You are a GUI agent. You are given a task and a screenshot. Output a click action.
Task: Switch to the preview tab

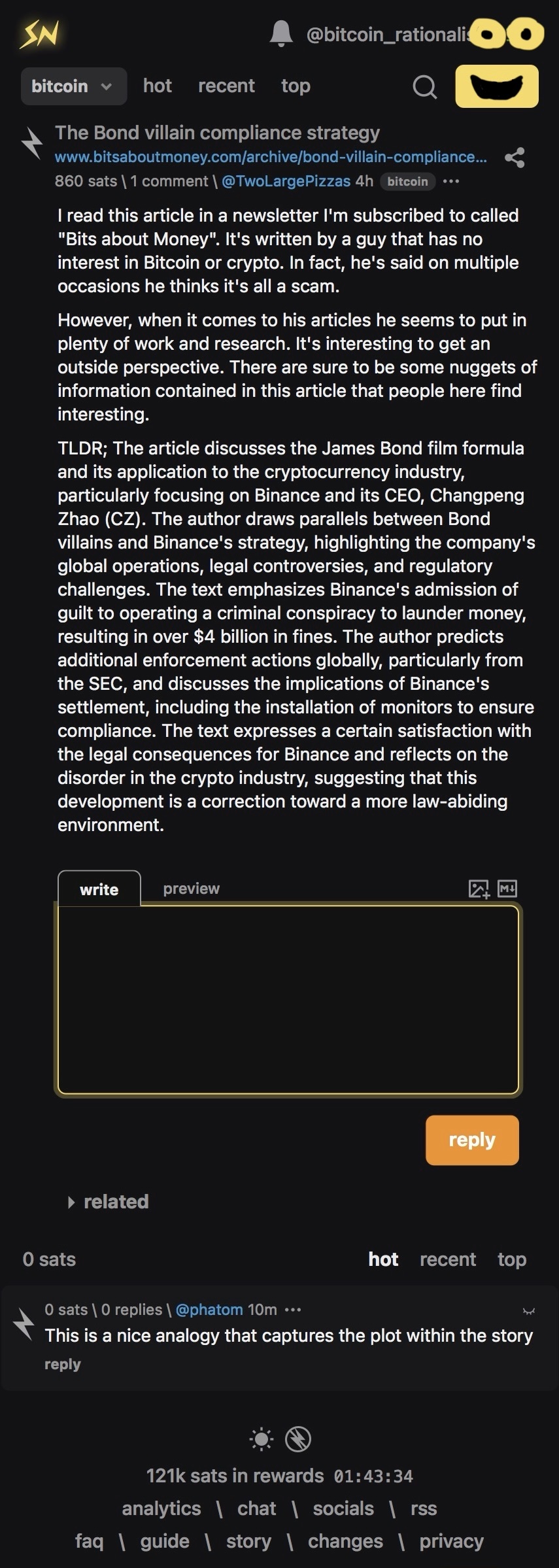pyautogui.click(x=191, y=889)
